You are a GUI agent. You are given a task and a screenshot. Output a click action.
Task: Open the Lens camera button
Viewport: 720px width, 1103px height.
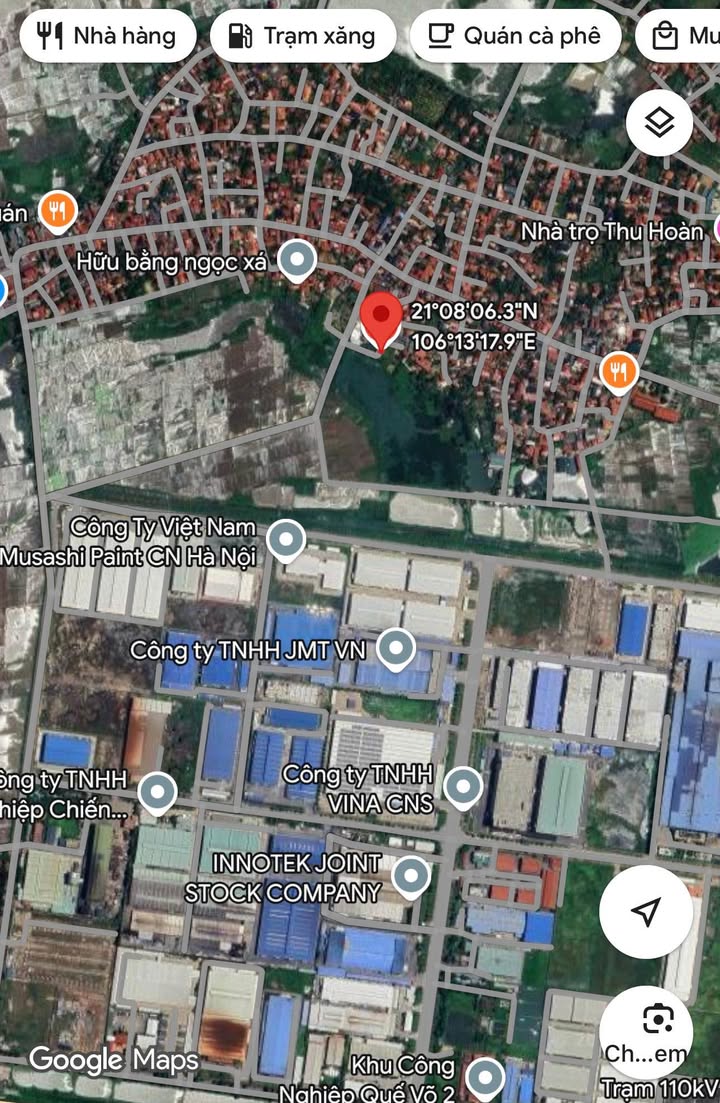click(x=657, y=1019)
